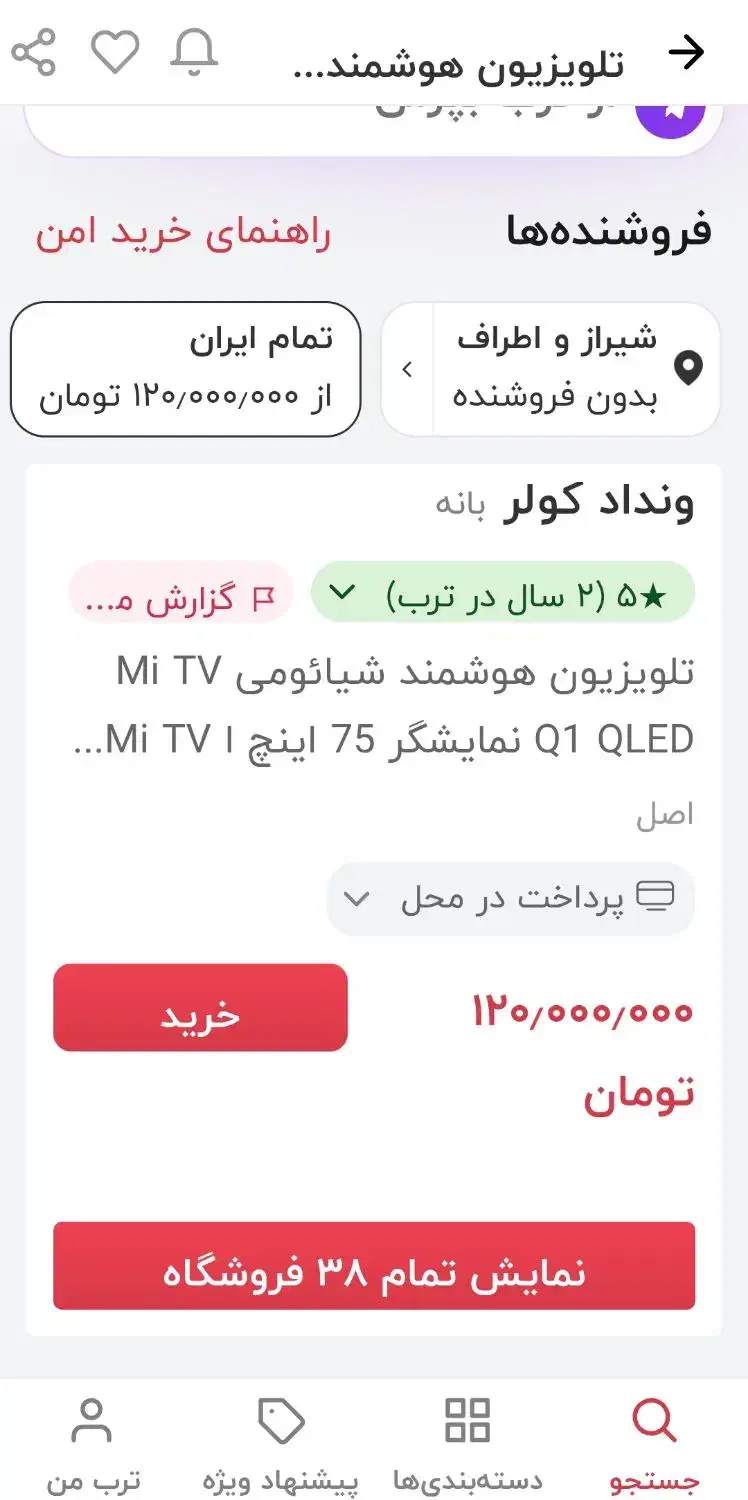Share this product

pos(34,52)
